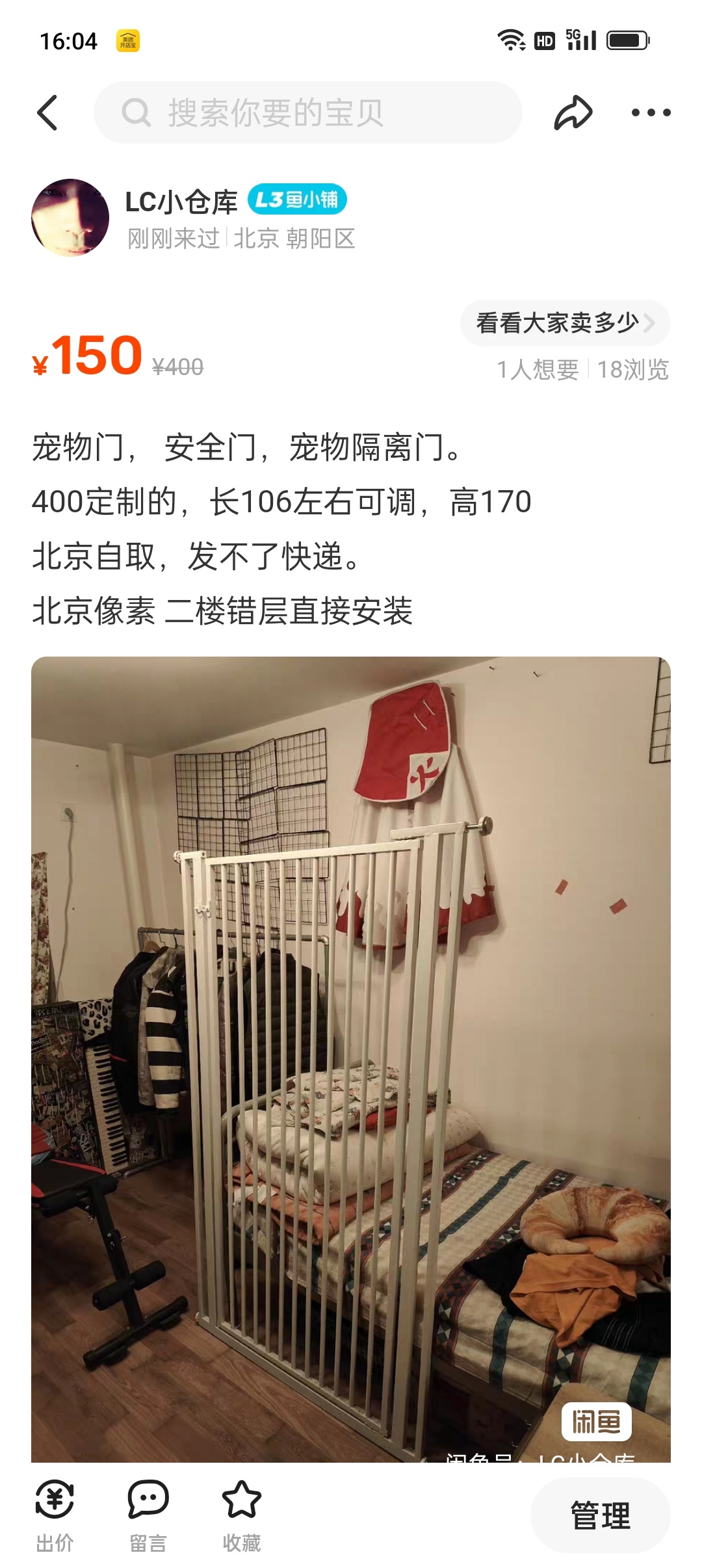Go back using the back arrow
Image resolution: width=702 pixels, height=1568 pixels.
[x=47, y=112]
